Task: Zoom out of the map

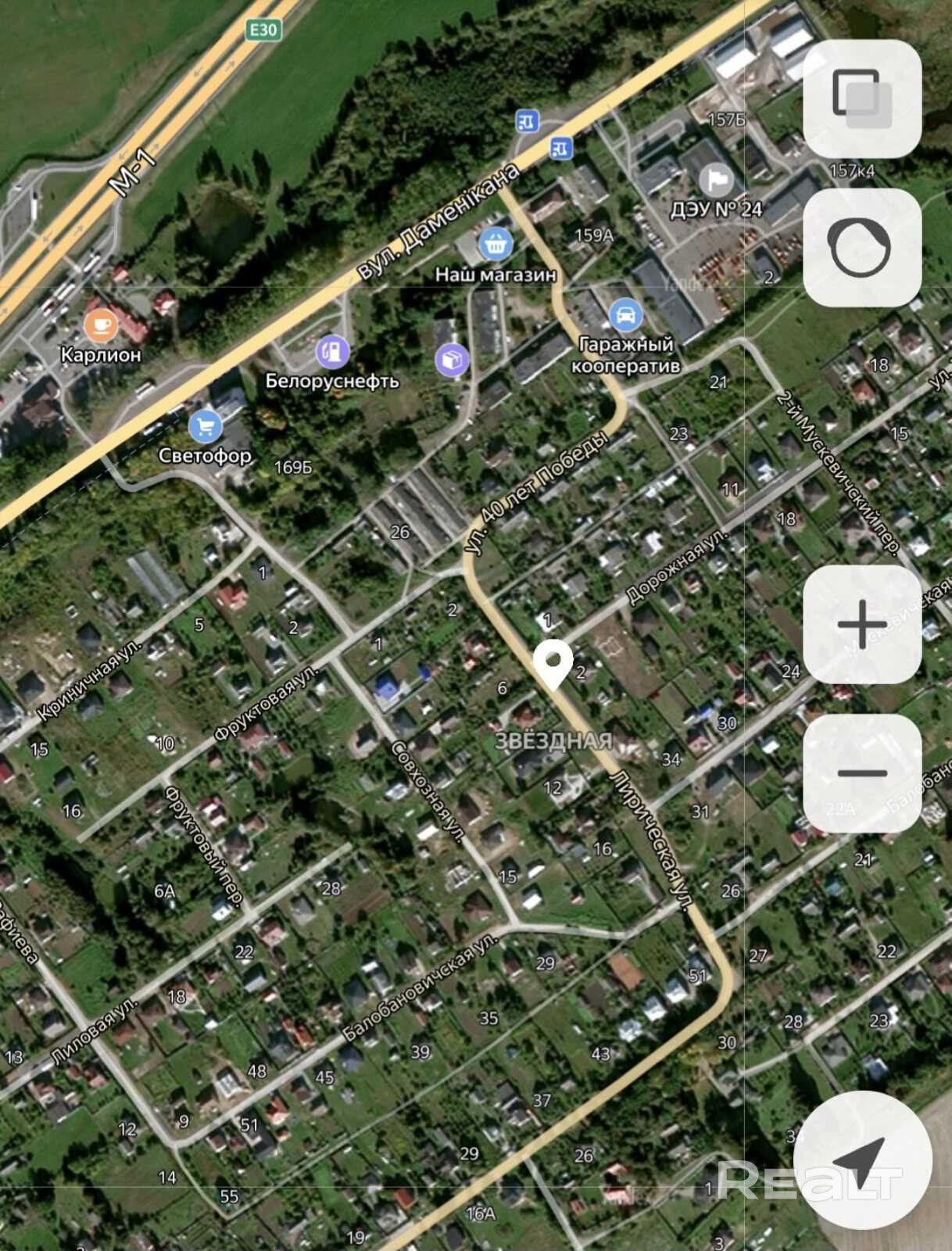Action: point(862,772)
